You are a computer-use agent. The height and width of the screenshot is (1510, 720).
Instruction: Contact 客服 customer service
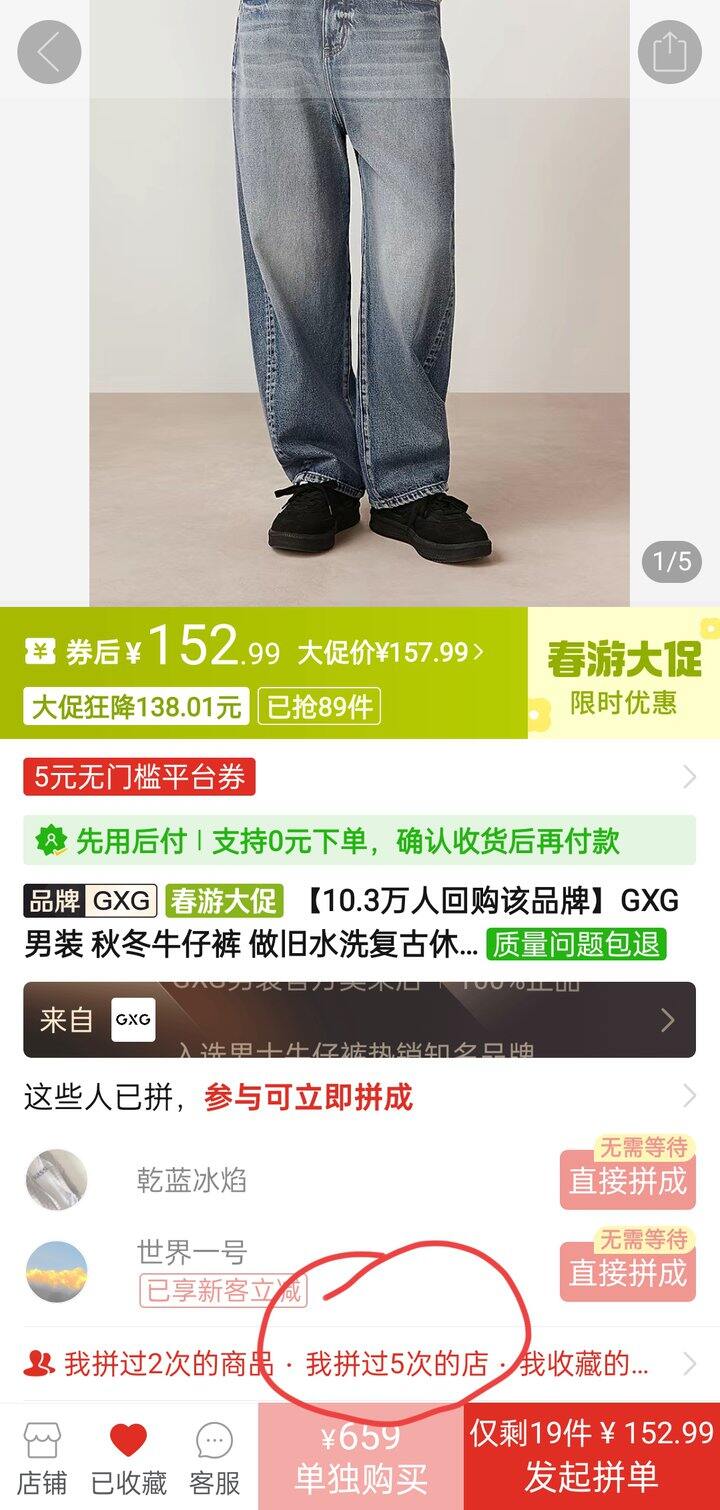tap(214, 1457)
